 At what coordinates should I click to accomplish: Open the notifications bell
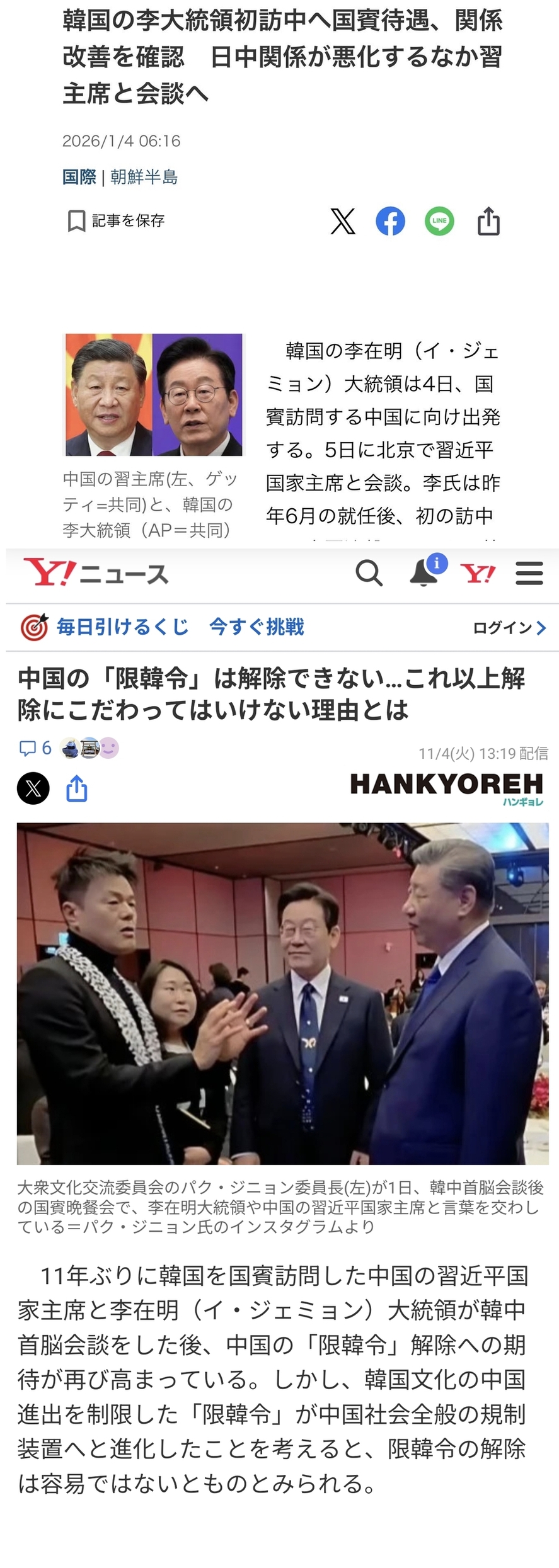(425, 572)
